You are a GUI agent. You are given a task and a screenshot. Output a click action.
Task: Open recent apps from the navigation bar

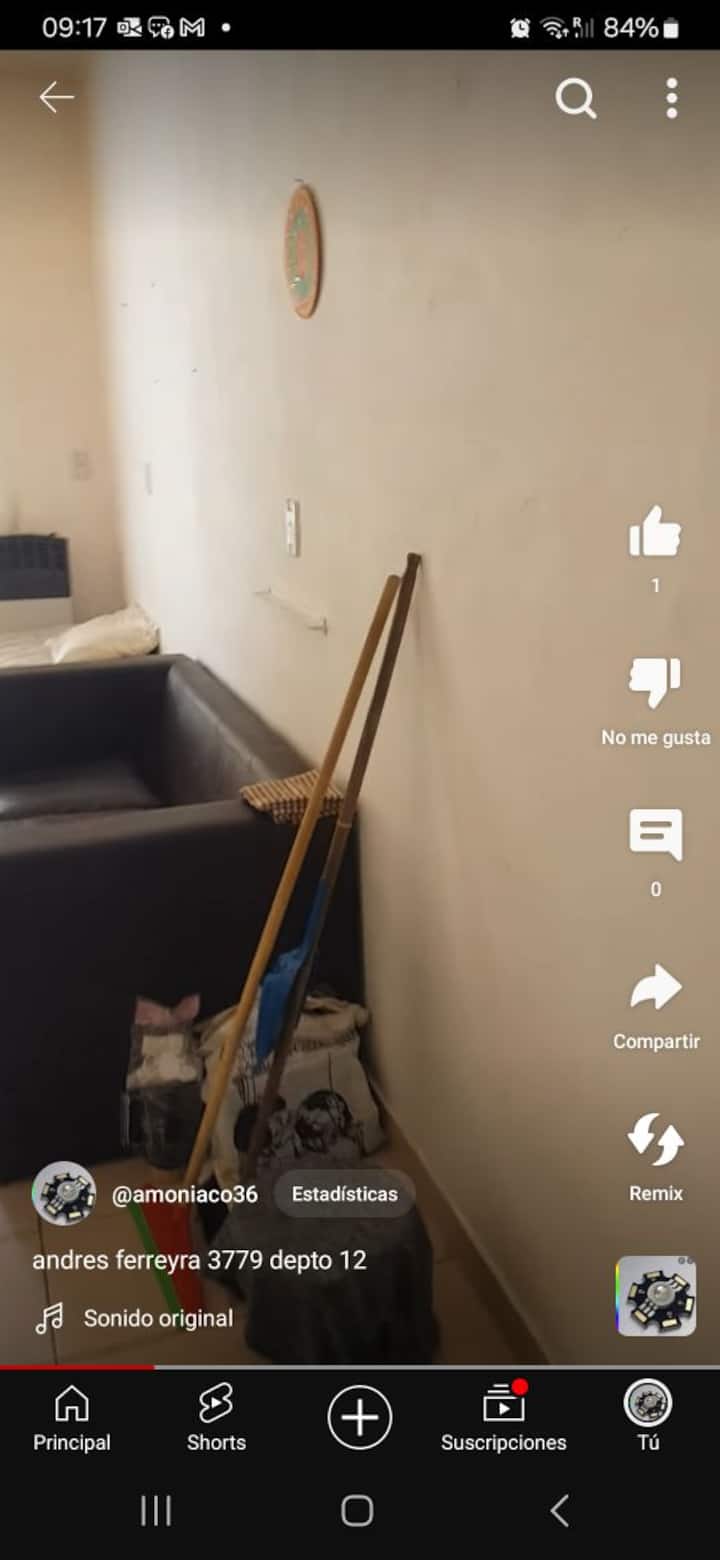156,1510
